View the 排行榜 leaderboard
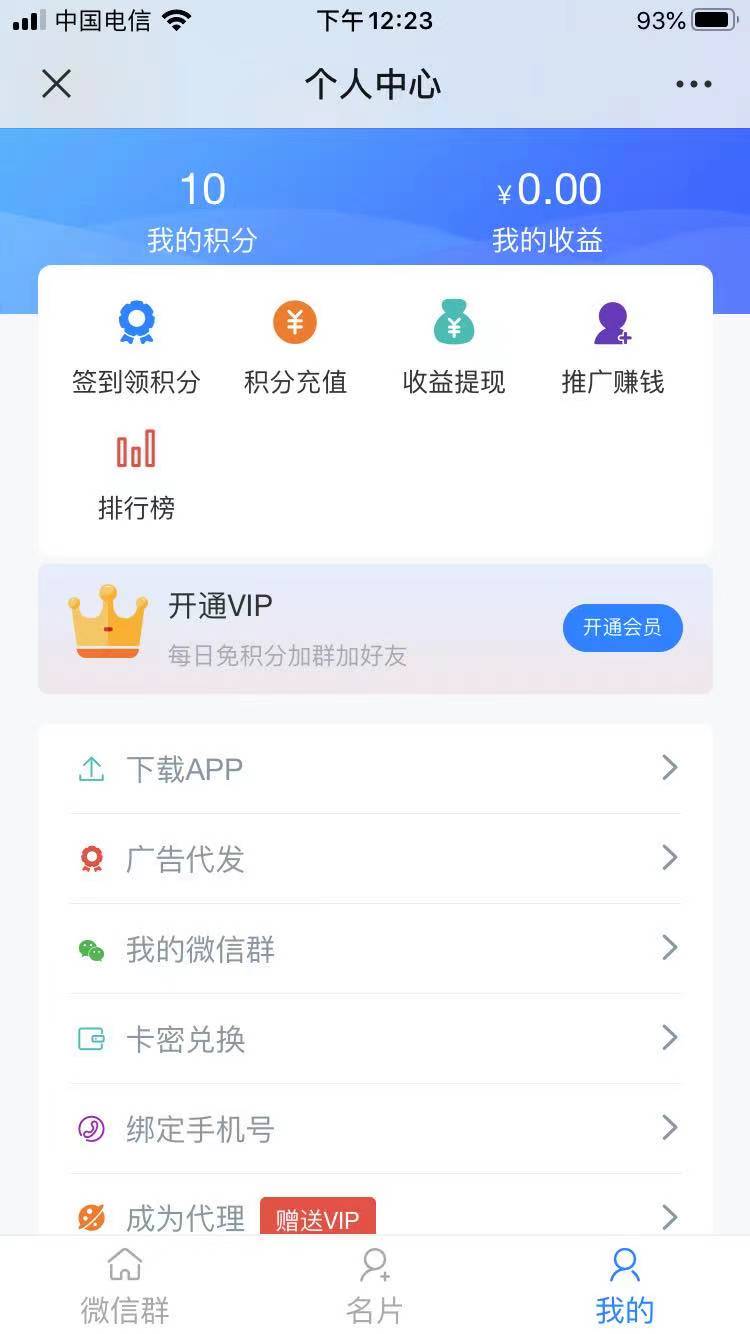The image size is (750, 1334). 136,475
